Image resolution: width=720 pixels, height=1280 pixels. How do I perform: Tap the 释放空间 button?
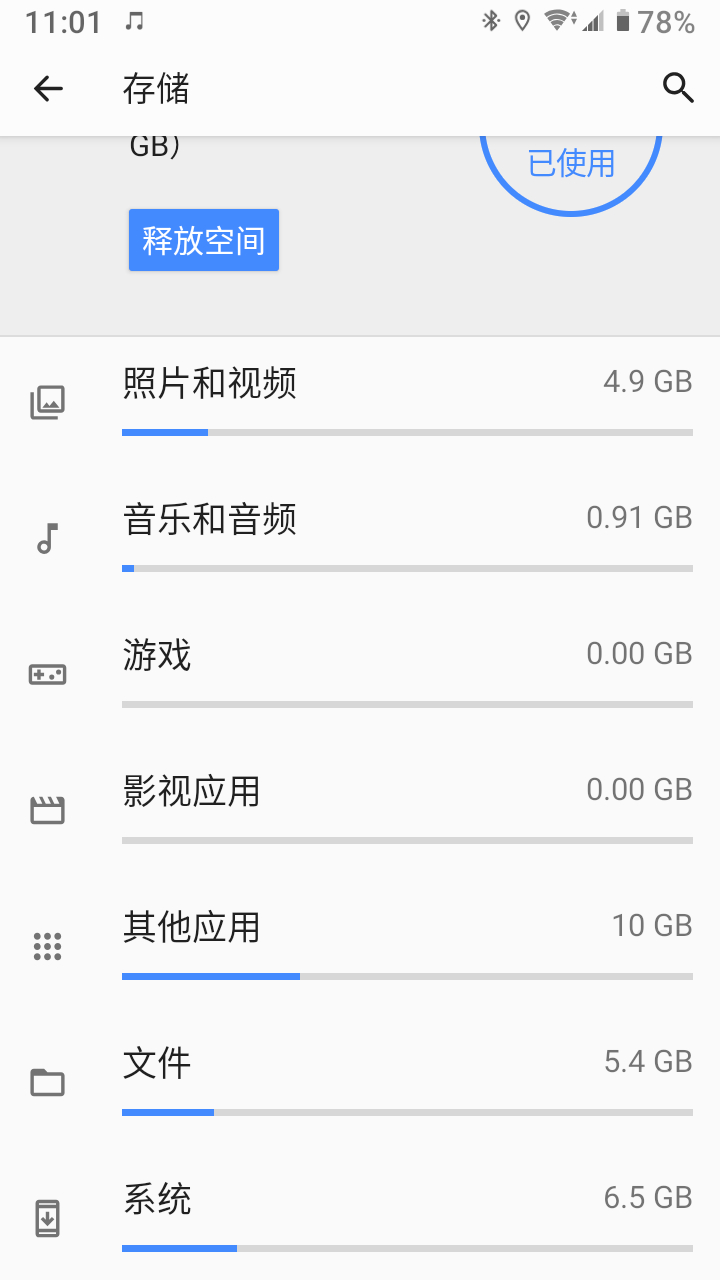204,240
